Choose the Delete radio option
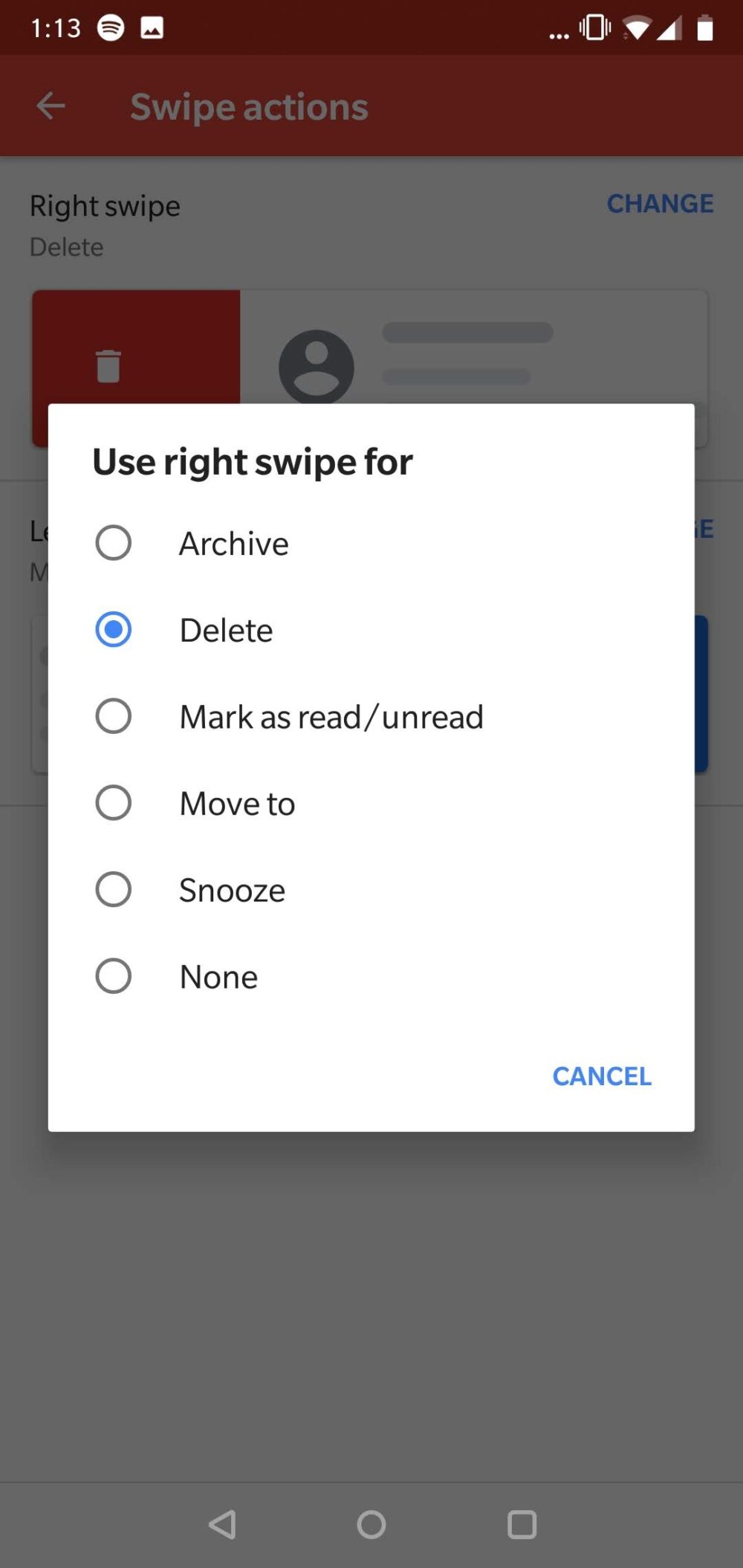The width and height of the screenshot is (743, 1568). pyautogui.click(x=371, y=630)
